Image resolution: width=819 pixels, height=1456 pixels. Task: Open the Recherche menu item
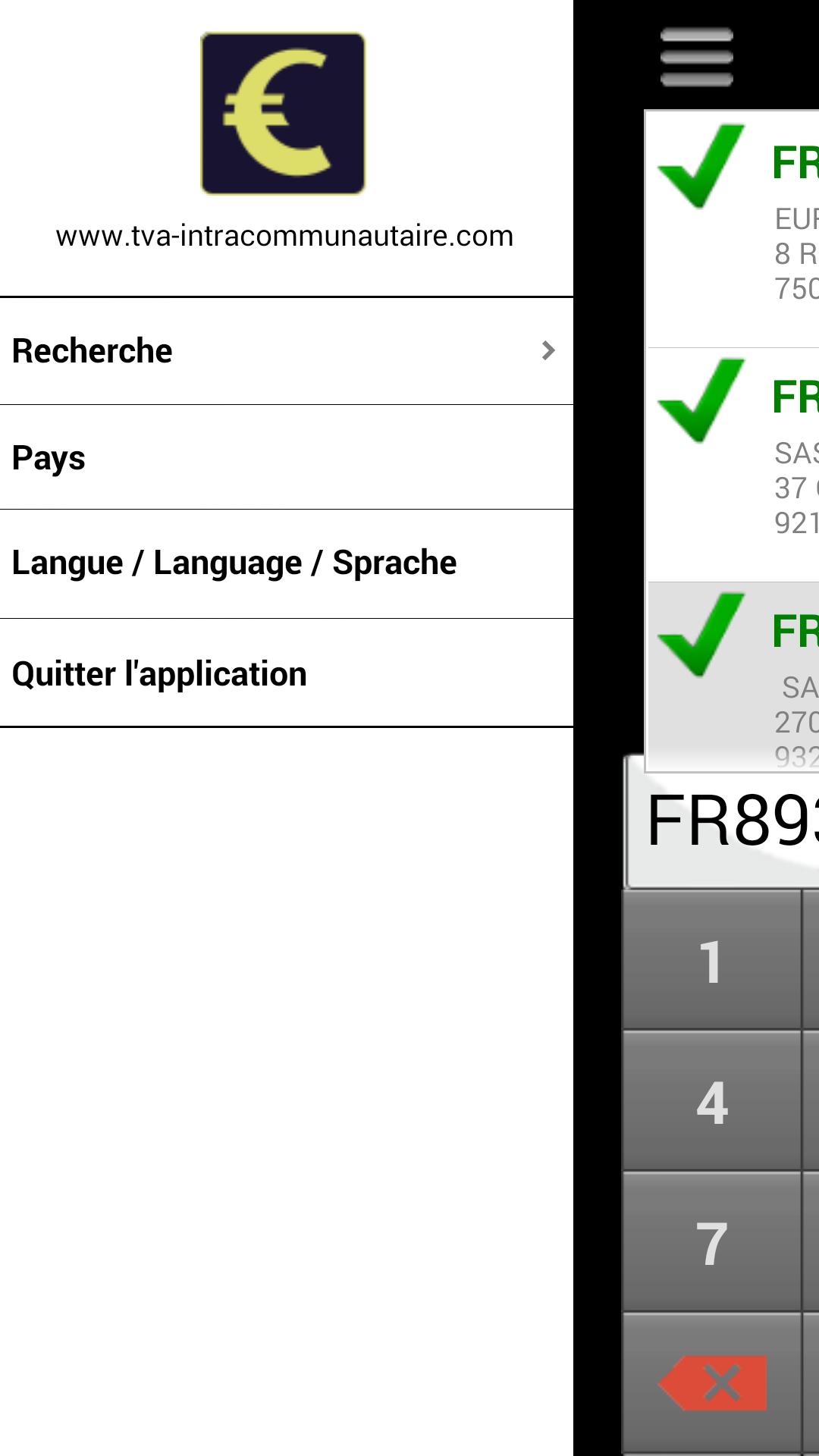point(285,350)
